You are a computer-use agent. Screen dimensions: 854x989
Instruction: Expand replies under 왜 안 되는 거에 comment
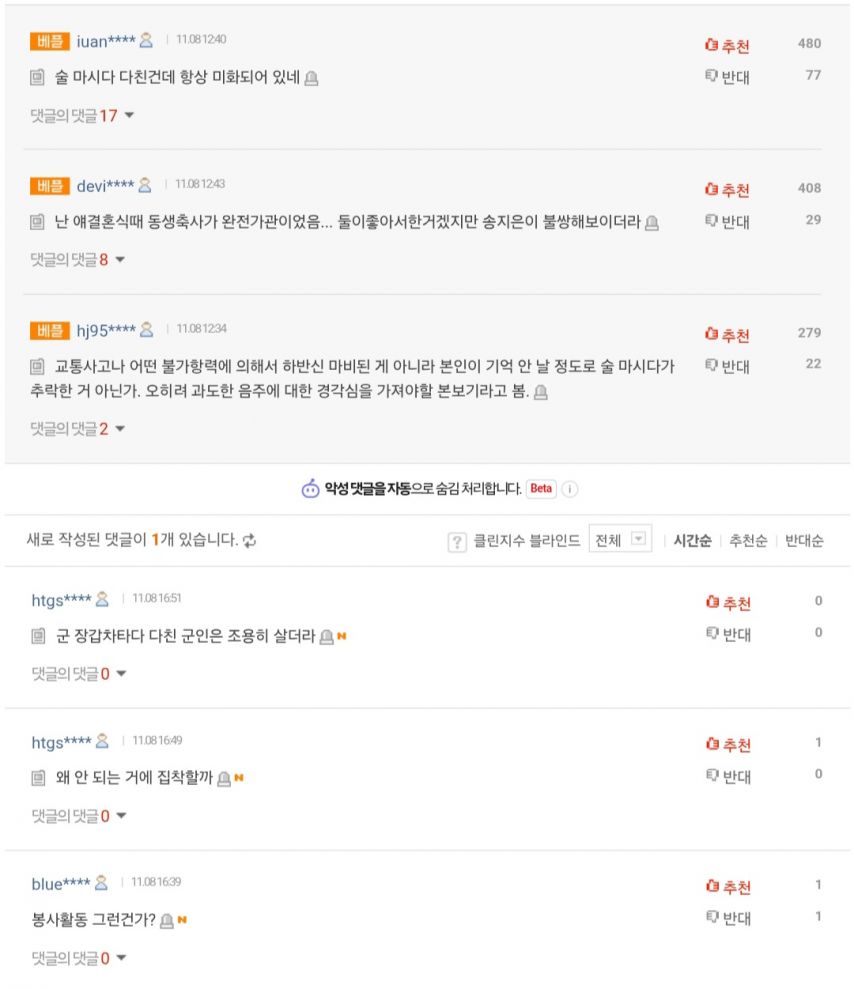click(x=78, y=816)
